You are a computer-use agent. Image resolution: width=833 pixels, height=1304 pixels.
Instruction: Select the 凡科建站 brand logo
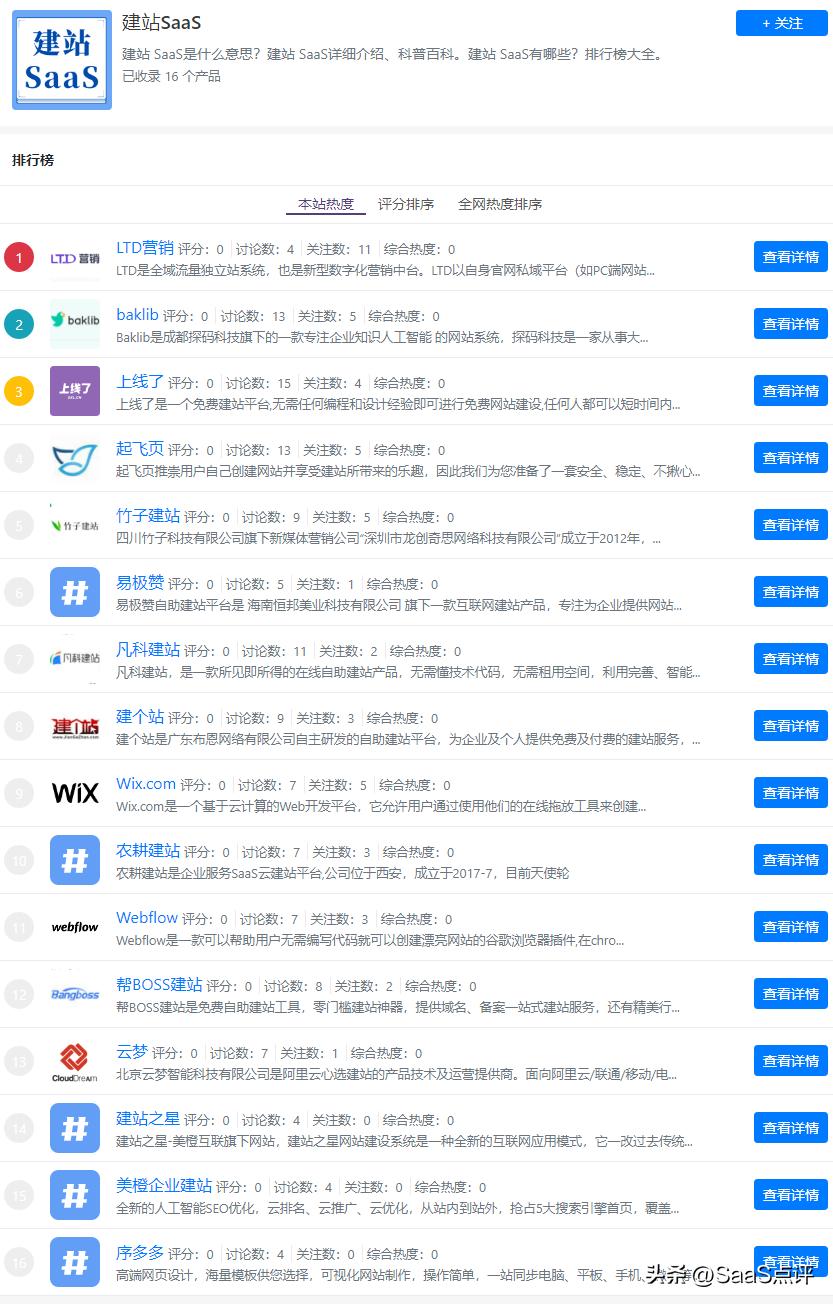pyautogui.click(x=73, y=659)
